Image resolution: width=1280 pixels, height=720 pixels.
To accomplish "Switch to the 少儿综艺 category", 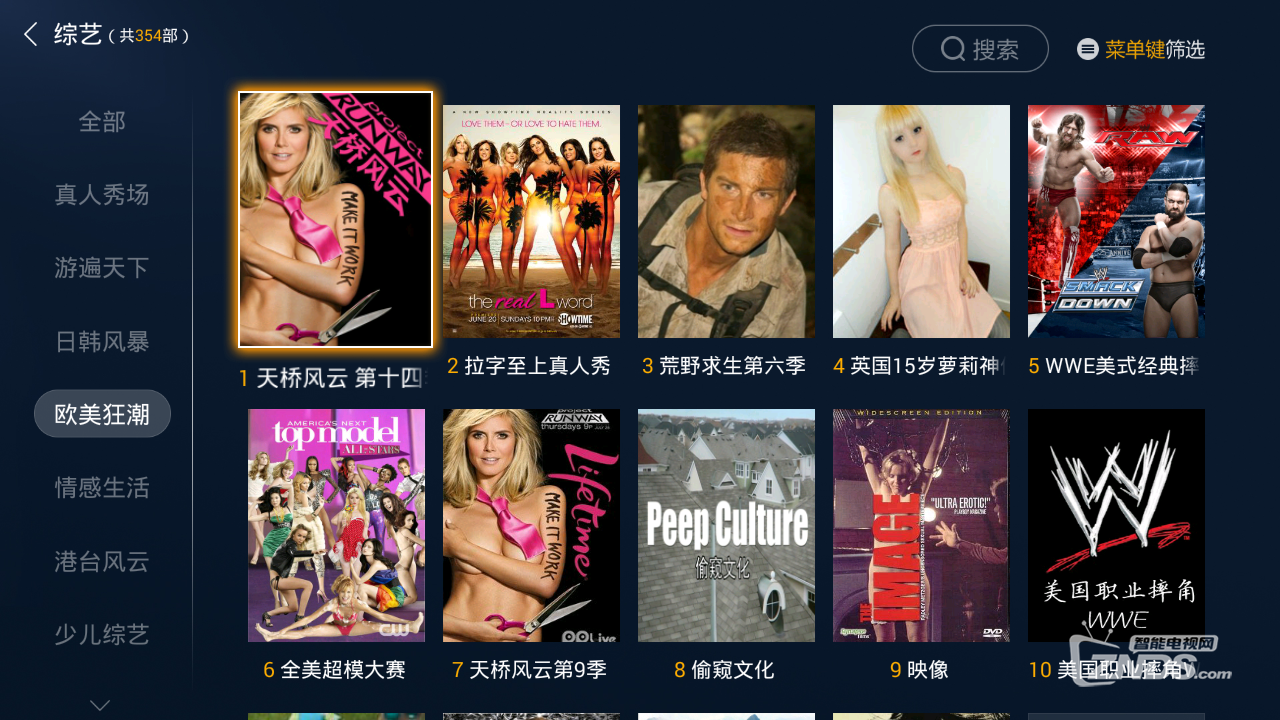I will (x=102, y=634).
